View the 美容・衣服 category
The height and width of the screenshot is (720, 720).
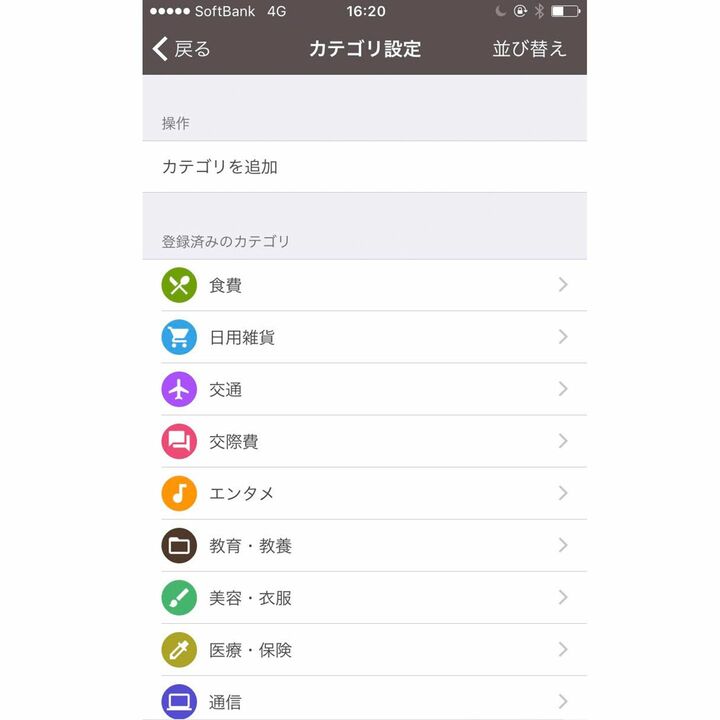click(364, 598)
